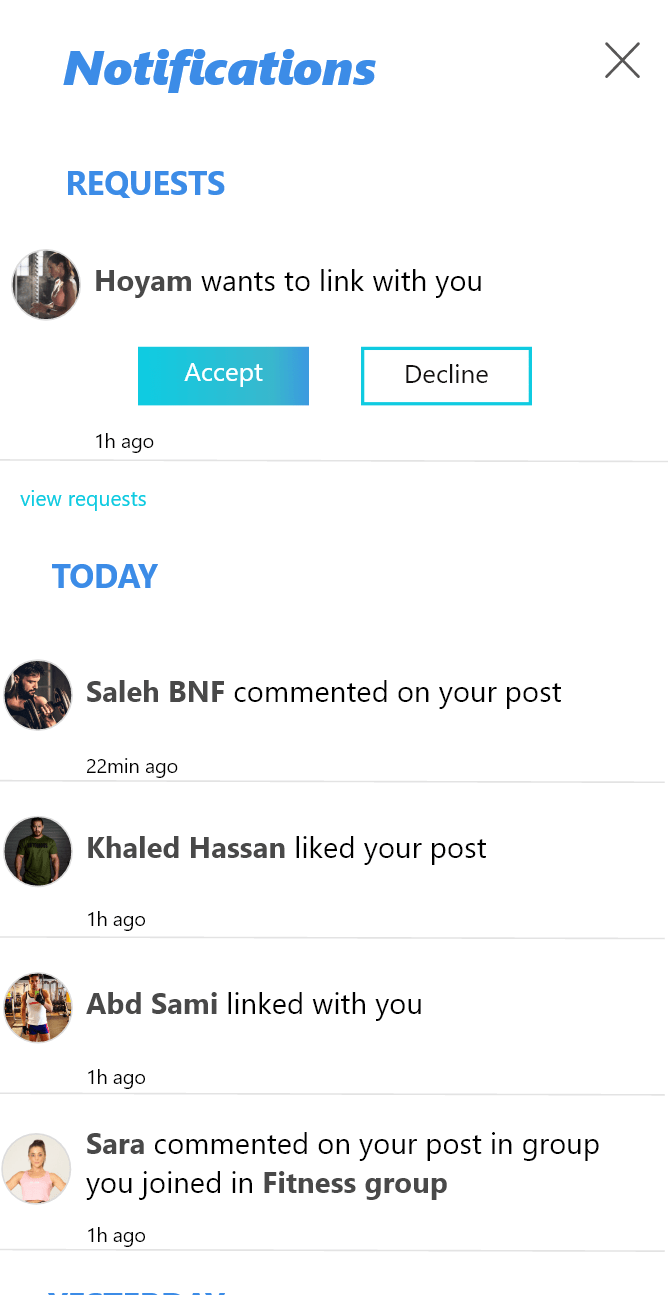Open Abd Sami linked with you notification
Image resolution: width=668 pixels, height=1295 pixels.
[x=334, y=1017]
